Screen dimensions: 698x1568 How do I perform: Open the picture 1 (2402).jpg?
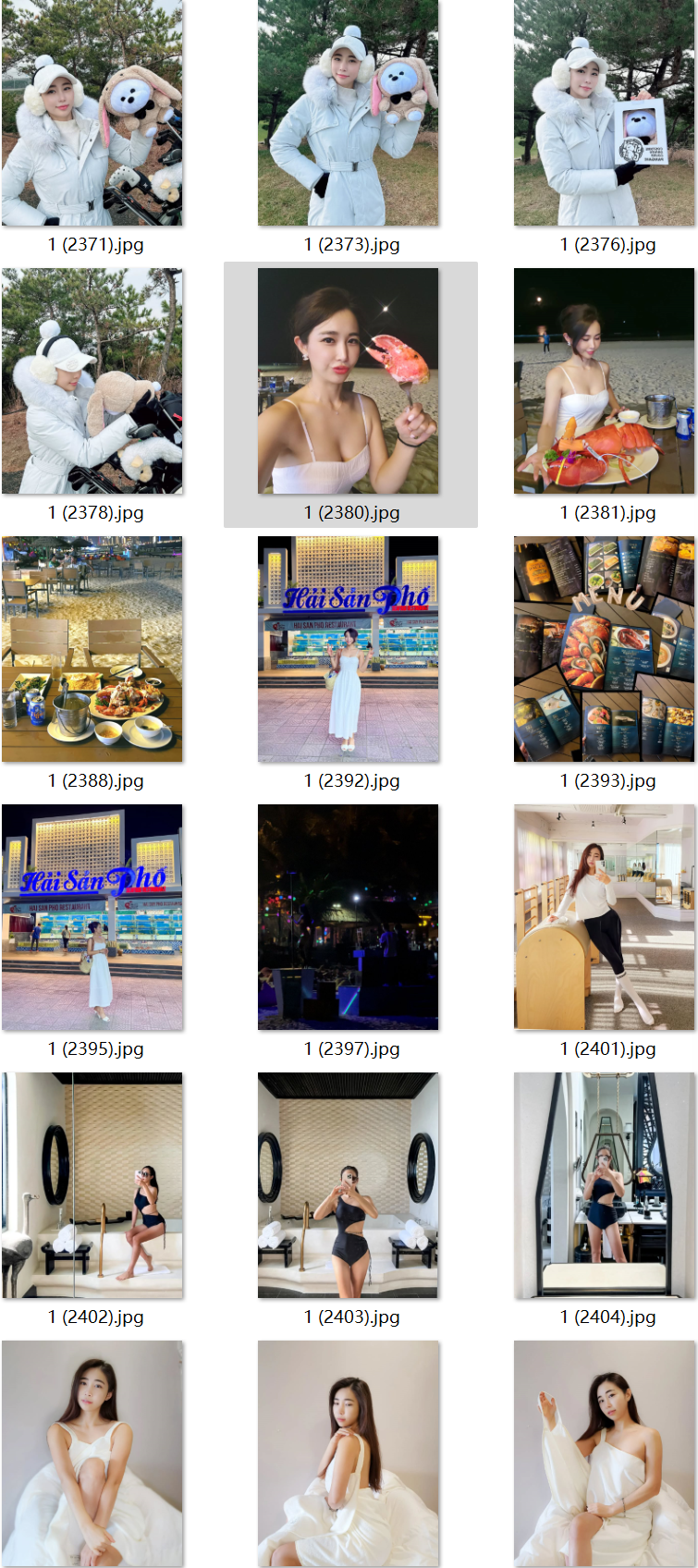tap(92, 1185)
